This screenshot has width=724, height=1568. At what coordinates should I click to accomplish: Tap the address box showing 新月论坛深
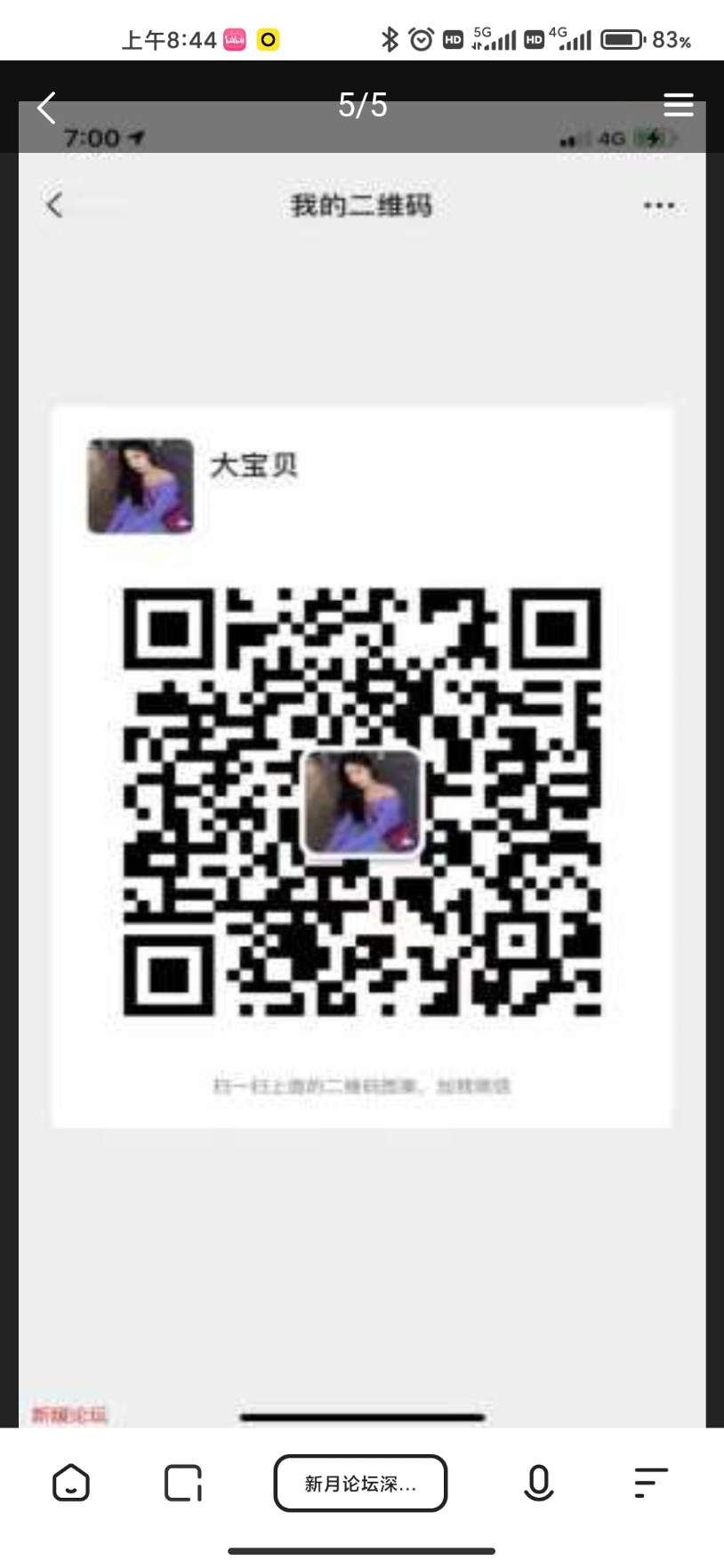coord(360,1483)
